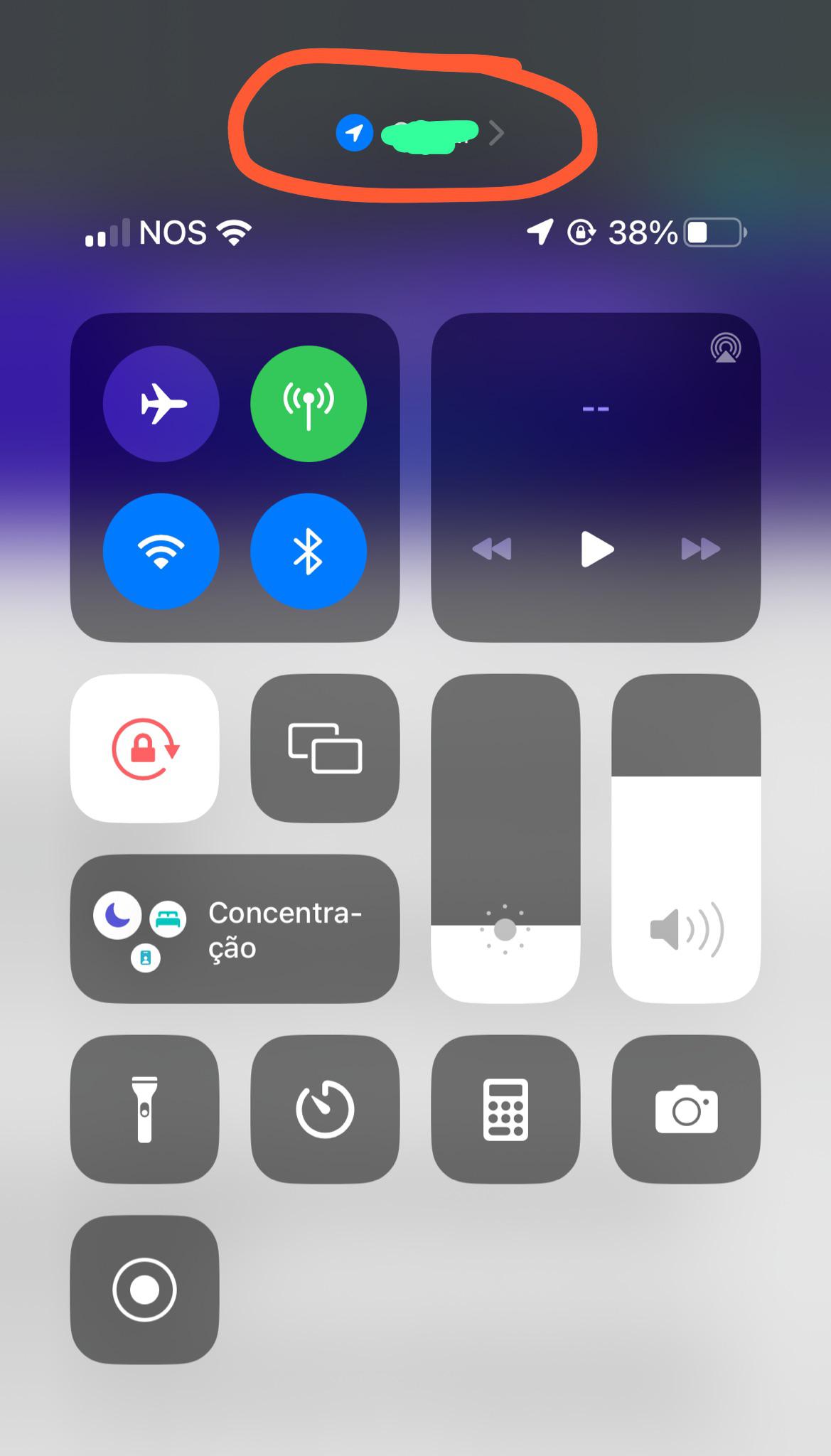Viewport: 831px width, 1456px height.
Task: Start media playback
Action: coord(596,549)
